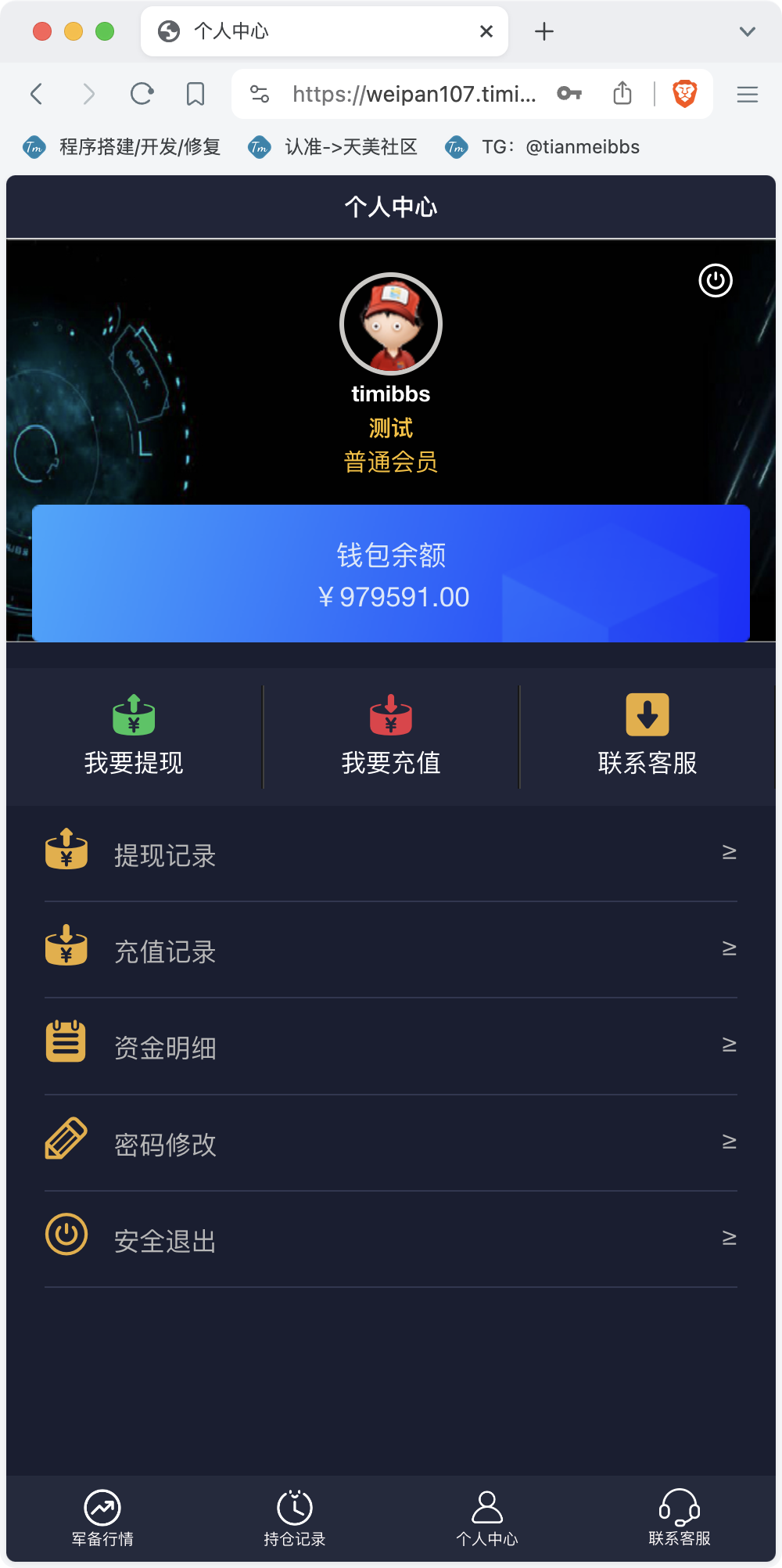Open 提现记录 withdrawal records
The image size is (782, 1568).
[390, 854]
